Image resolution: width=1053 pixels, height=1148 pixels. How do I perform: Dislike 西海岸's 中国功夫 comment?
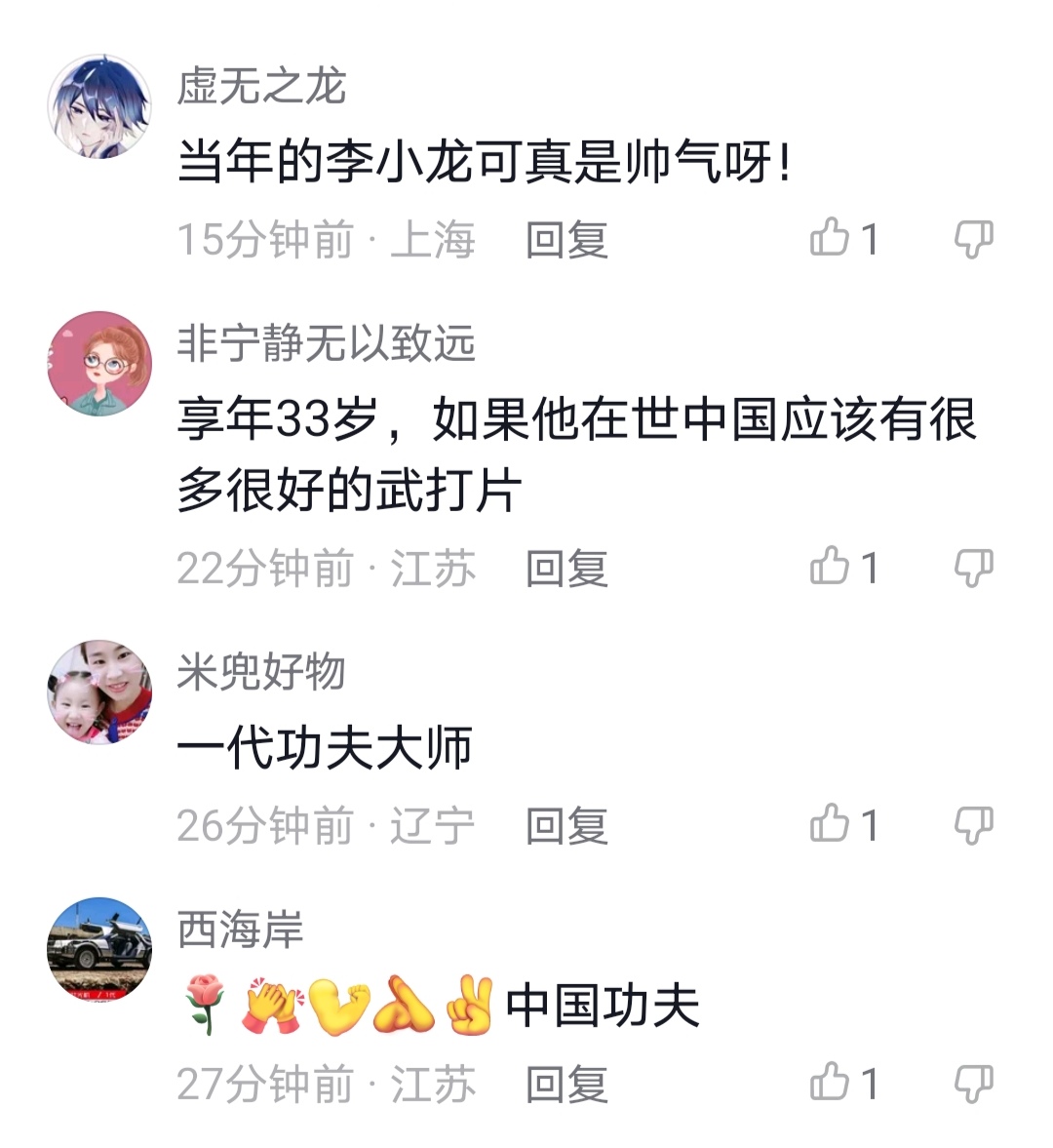[973, 1084]
